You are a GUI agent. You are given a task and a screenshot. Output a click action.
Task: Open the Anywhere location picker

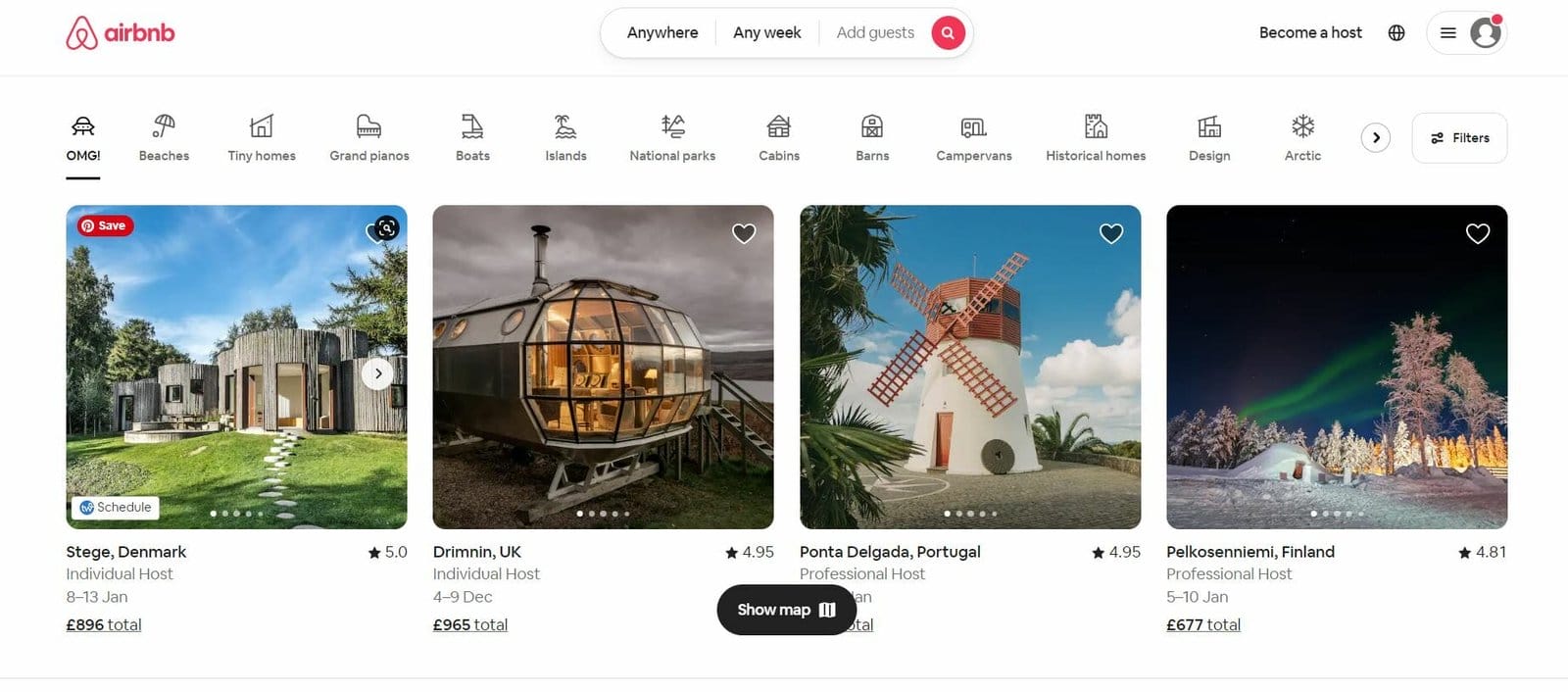pyautogui.click(x=662, y=32)
